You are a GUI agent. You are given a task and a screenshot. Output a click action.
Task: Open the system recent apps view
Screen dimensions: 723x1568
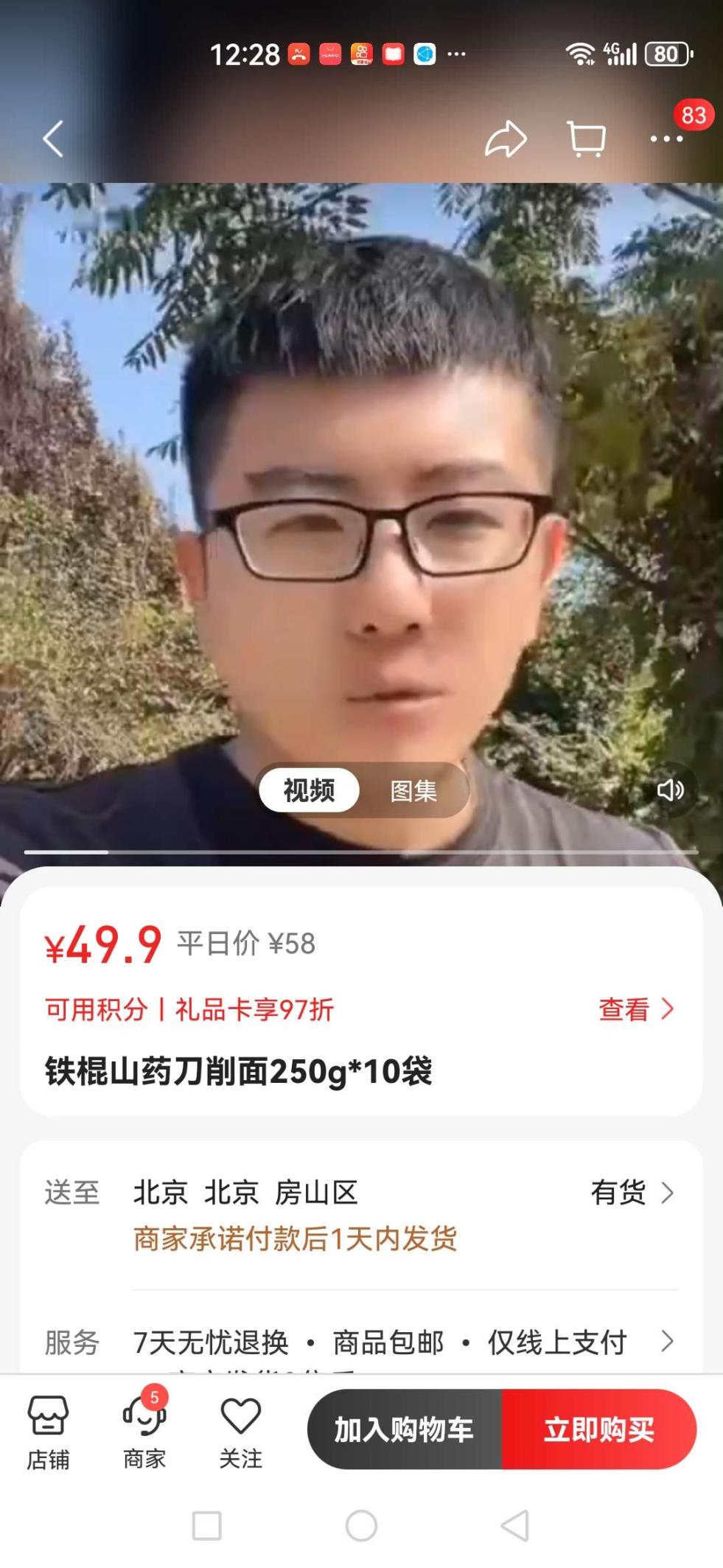pyautogui.click(x=206, y=1526)
